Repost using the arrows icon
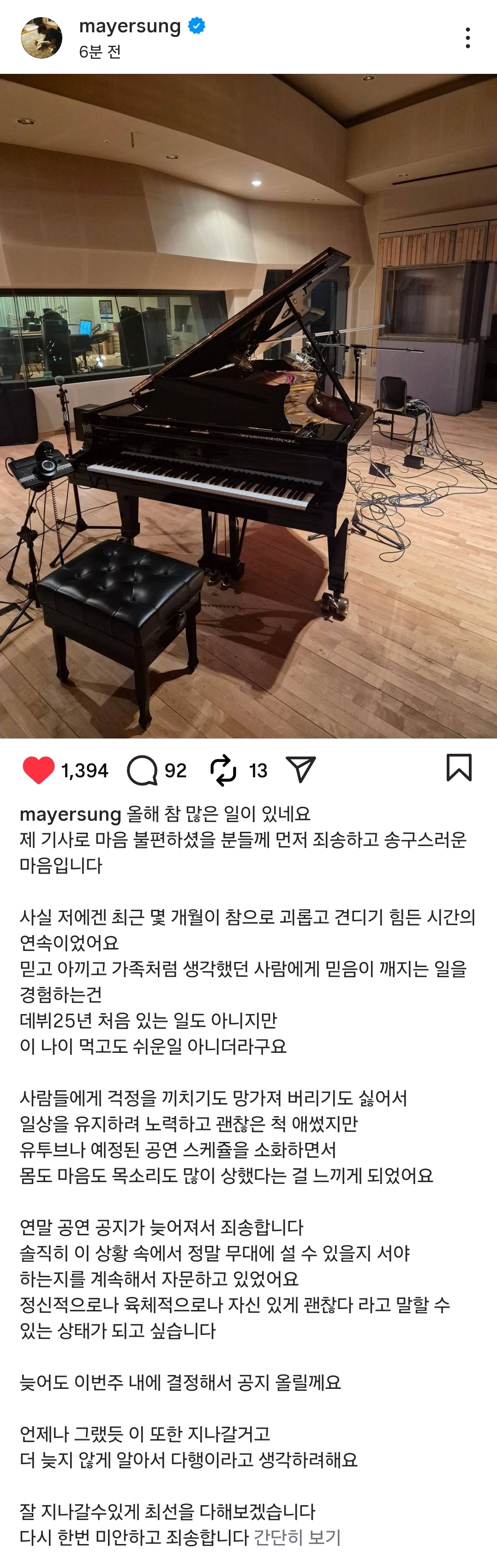The height and width of the screenshot is (1568, 497). 223,770
